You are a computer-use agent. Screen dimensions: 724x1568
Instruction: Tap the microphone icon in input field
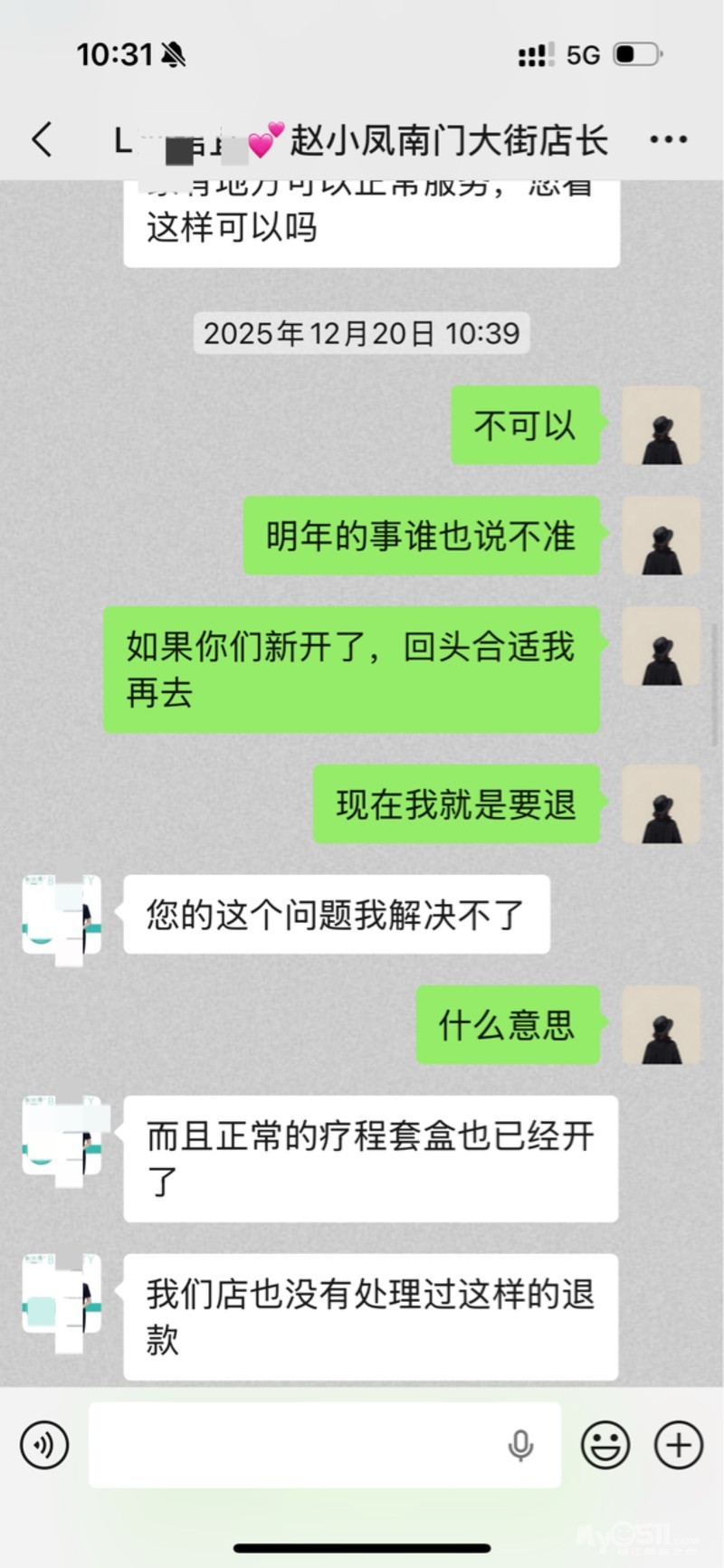520,1446
